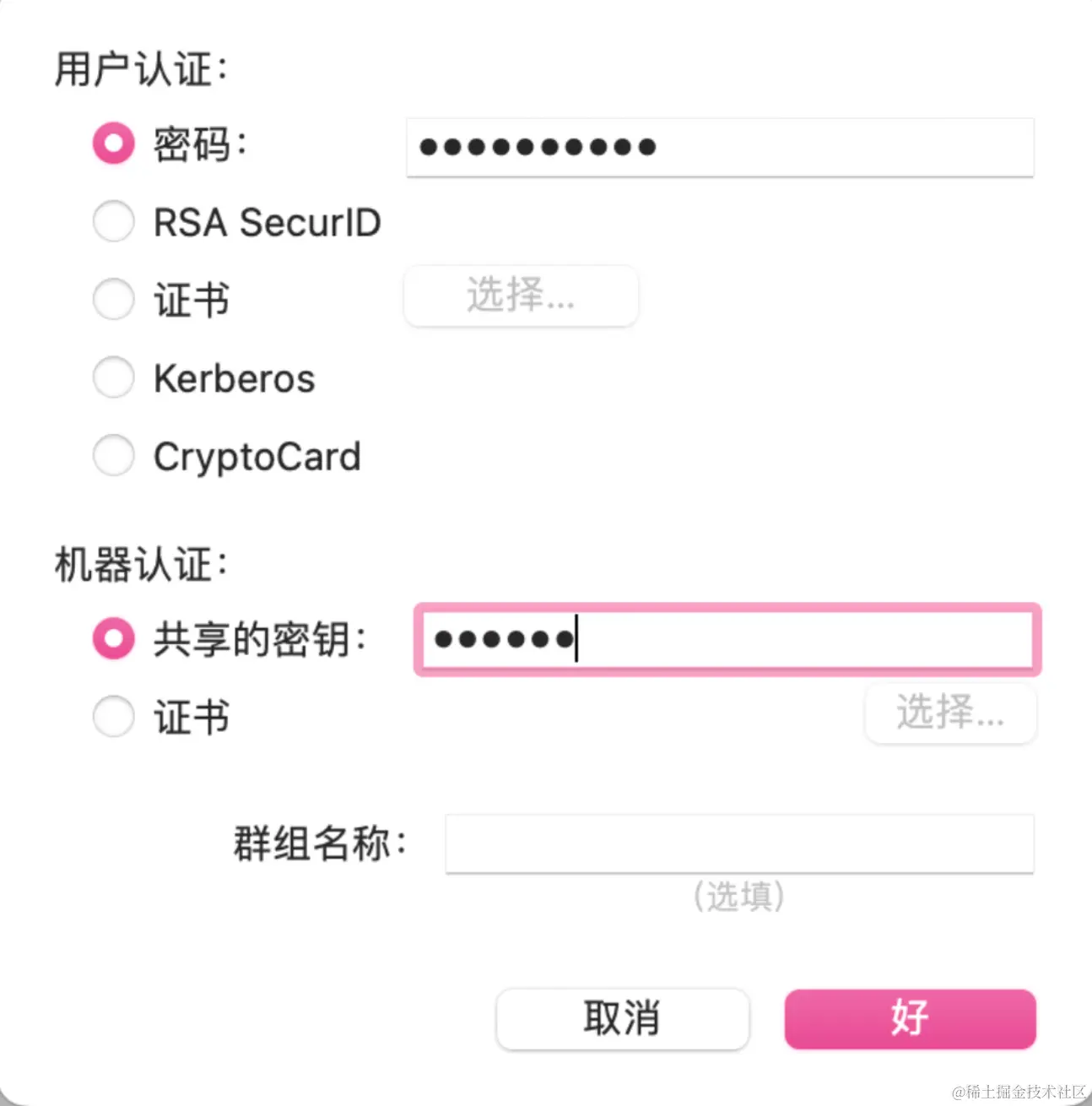Choose RSA SecurID authentication
Image resolution: width=1092 pixels, height=1106 pixels.
[x=113, y=221]
